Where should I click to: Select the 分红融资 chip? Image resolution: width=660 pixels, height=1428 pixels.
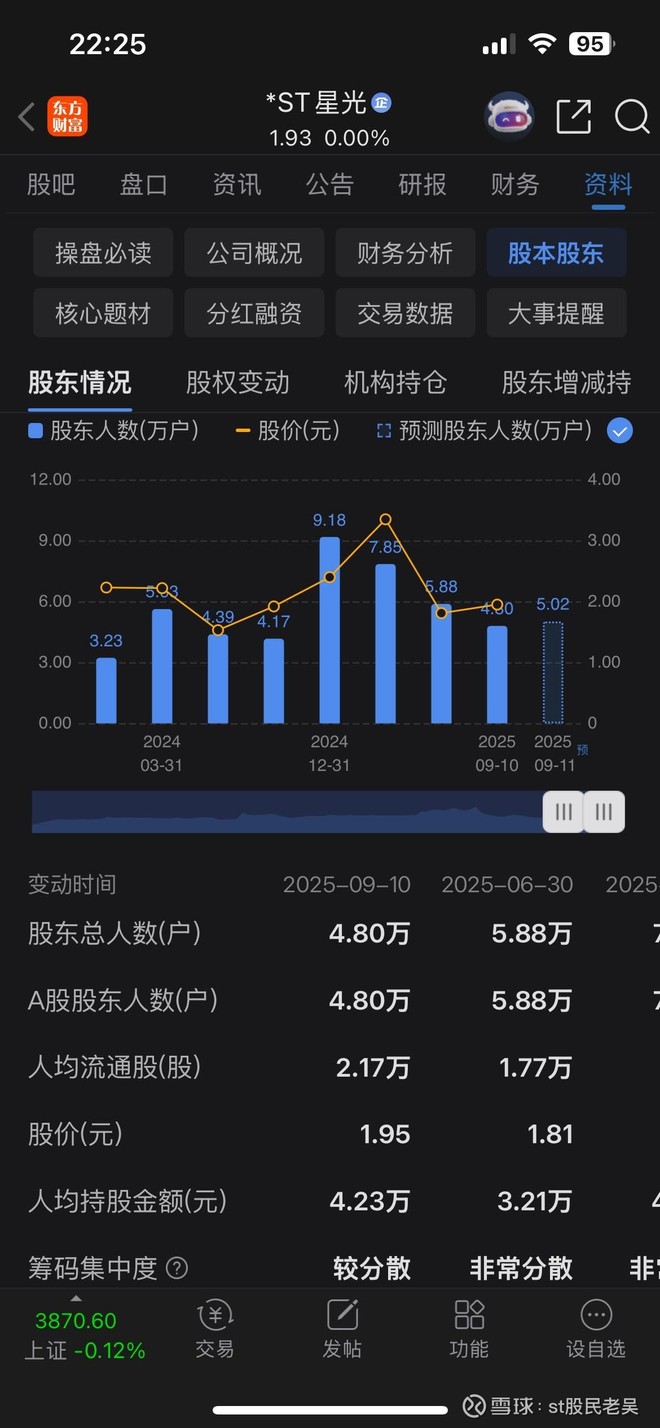[x=254, y=313]
